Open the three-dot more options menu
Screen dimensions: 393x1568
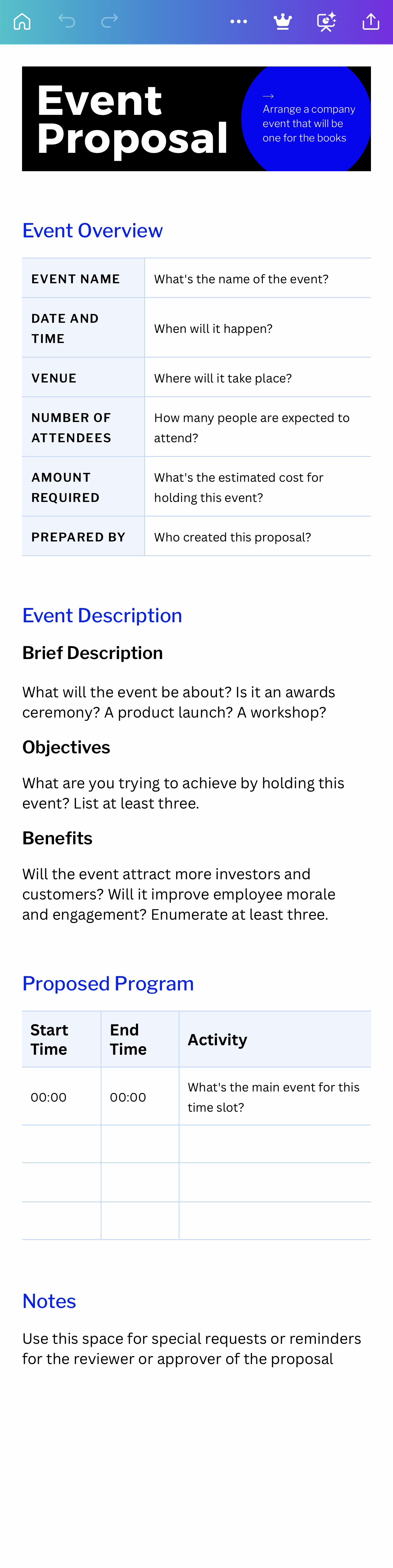tap(238, 22)
